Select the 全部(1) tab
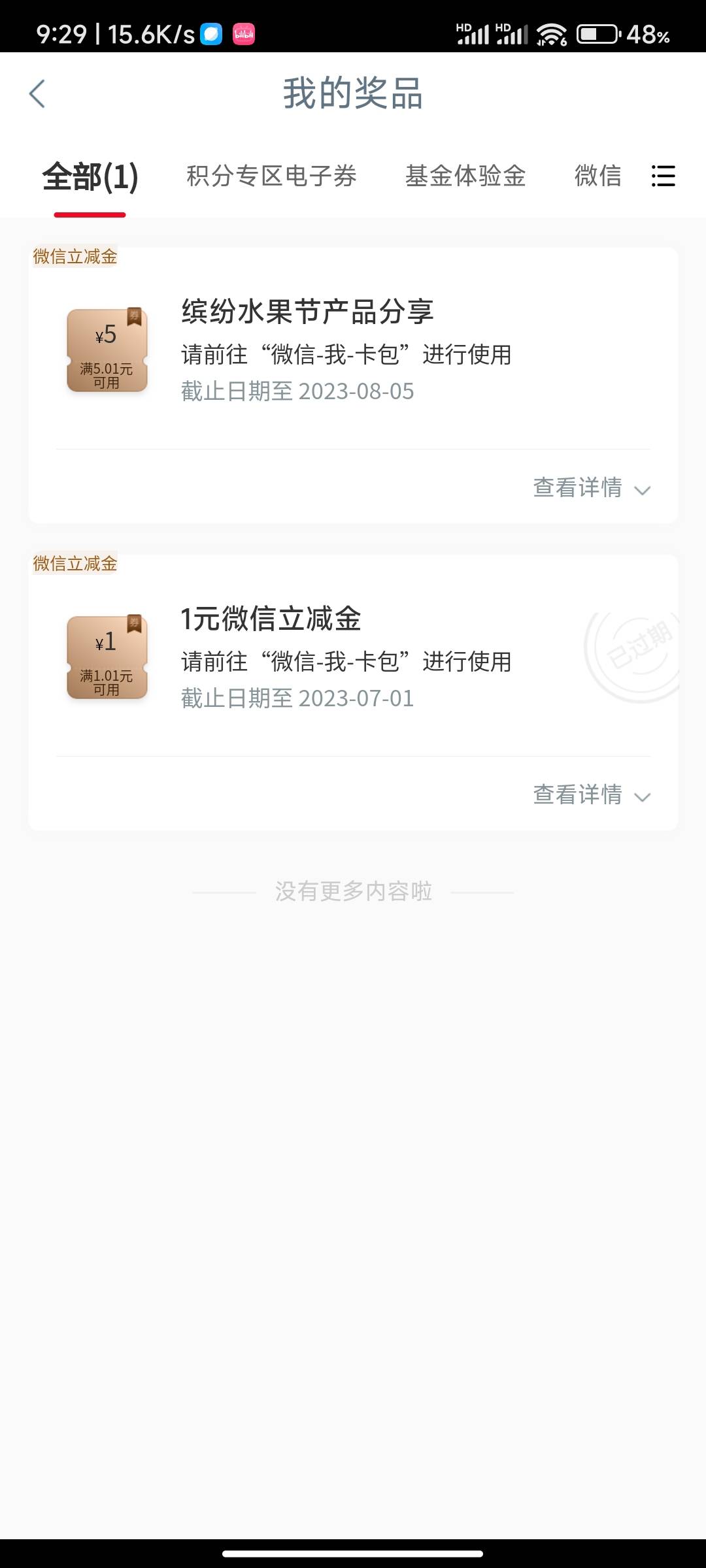This screenshot has width=706, height=1568. click(90, 176)
